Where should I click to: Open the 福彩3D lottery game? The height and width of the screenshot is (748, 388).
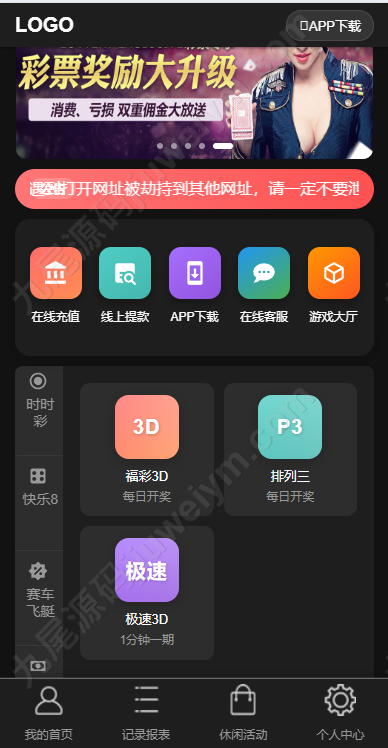point(147,449)
